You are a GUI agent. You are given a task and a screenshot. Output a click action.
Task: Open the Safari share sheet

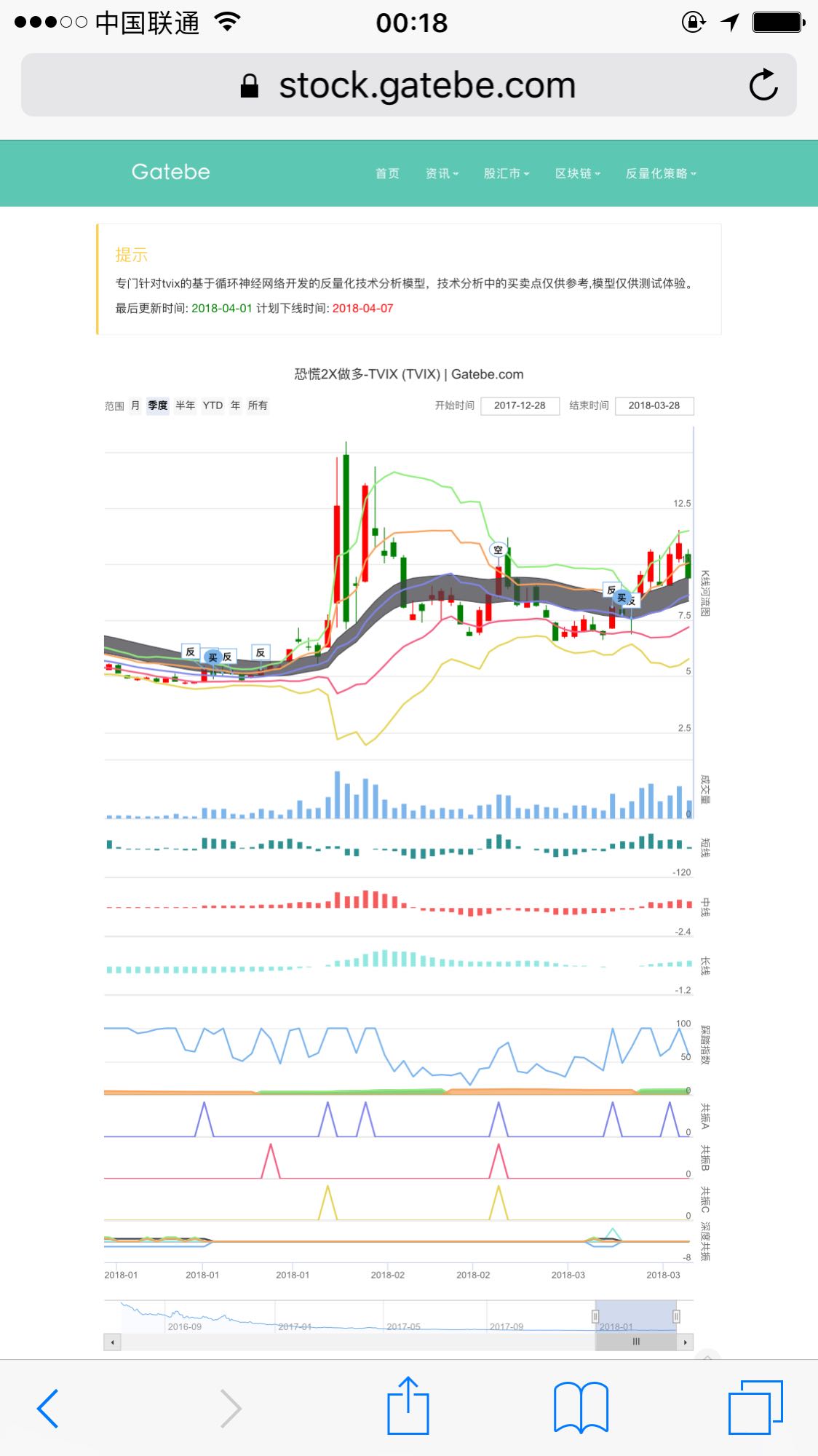pos(408,1406)
